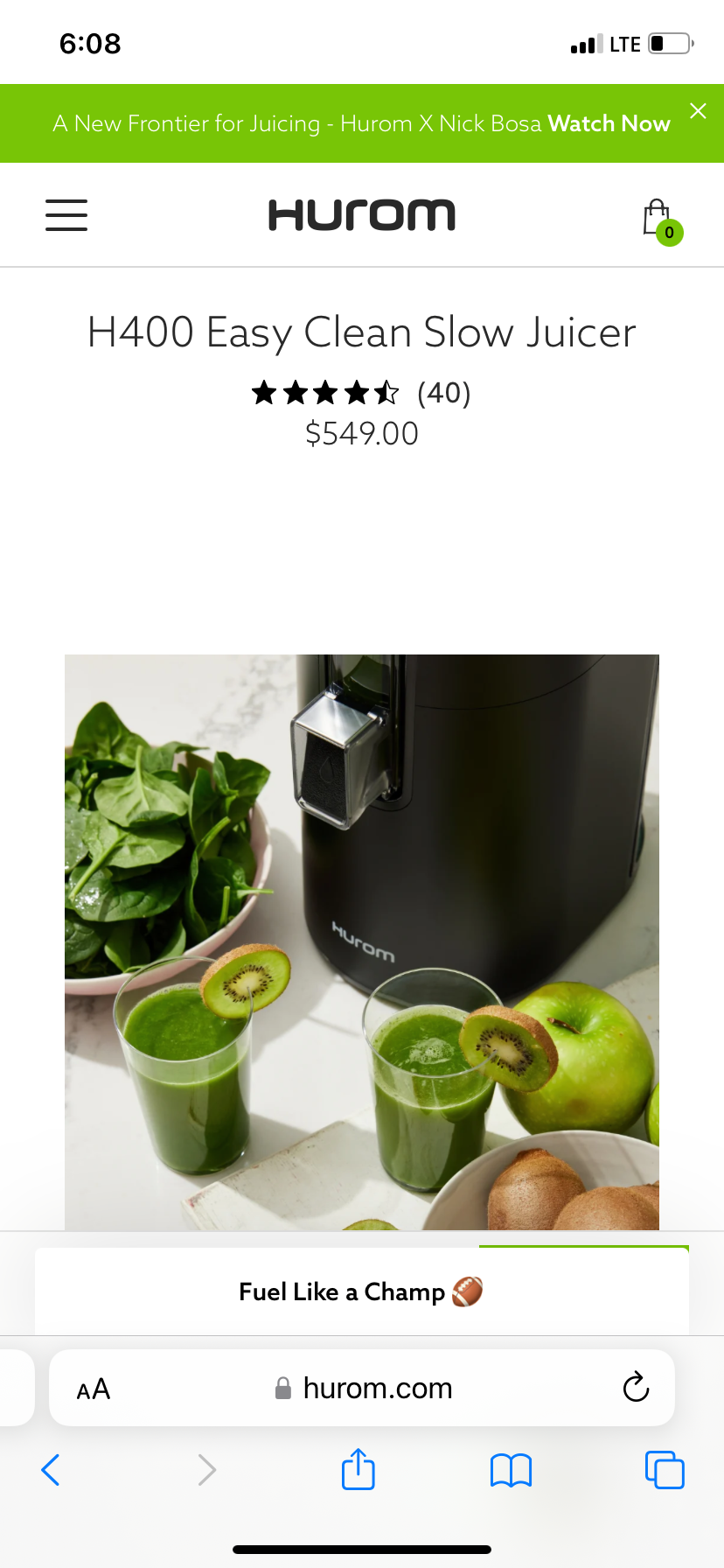Viewport: 724px width, 1568px height.
Task: View the H400 juicer product image
Action: click(x=362, y=941)
